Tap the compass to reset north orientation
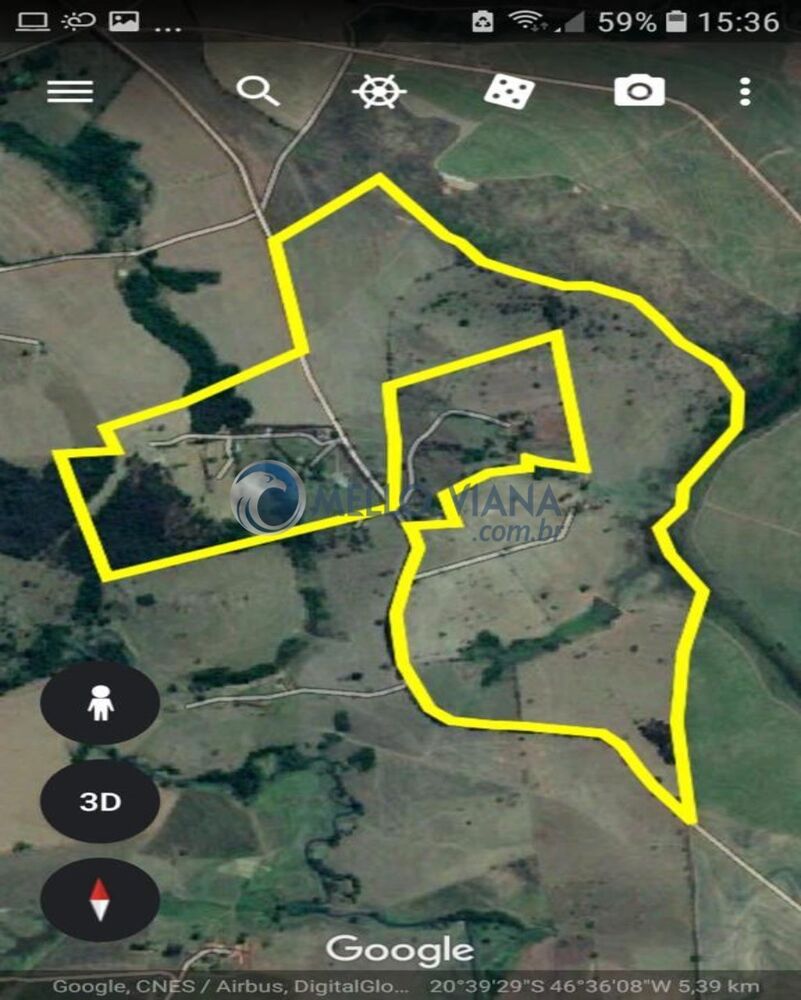 (100, 898)
